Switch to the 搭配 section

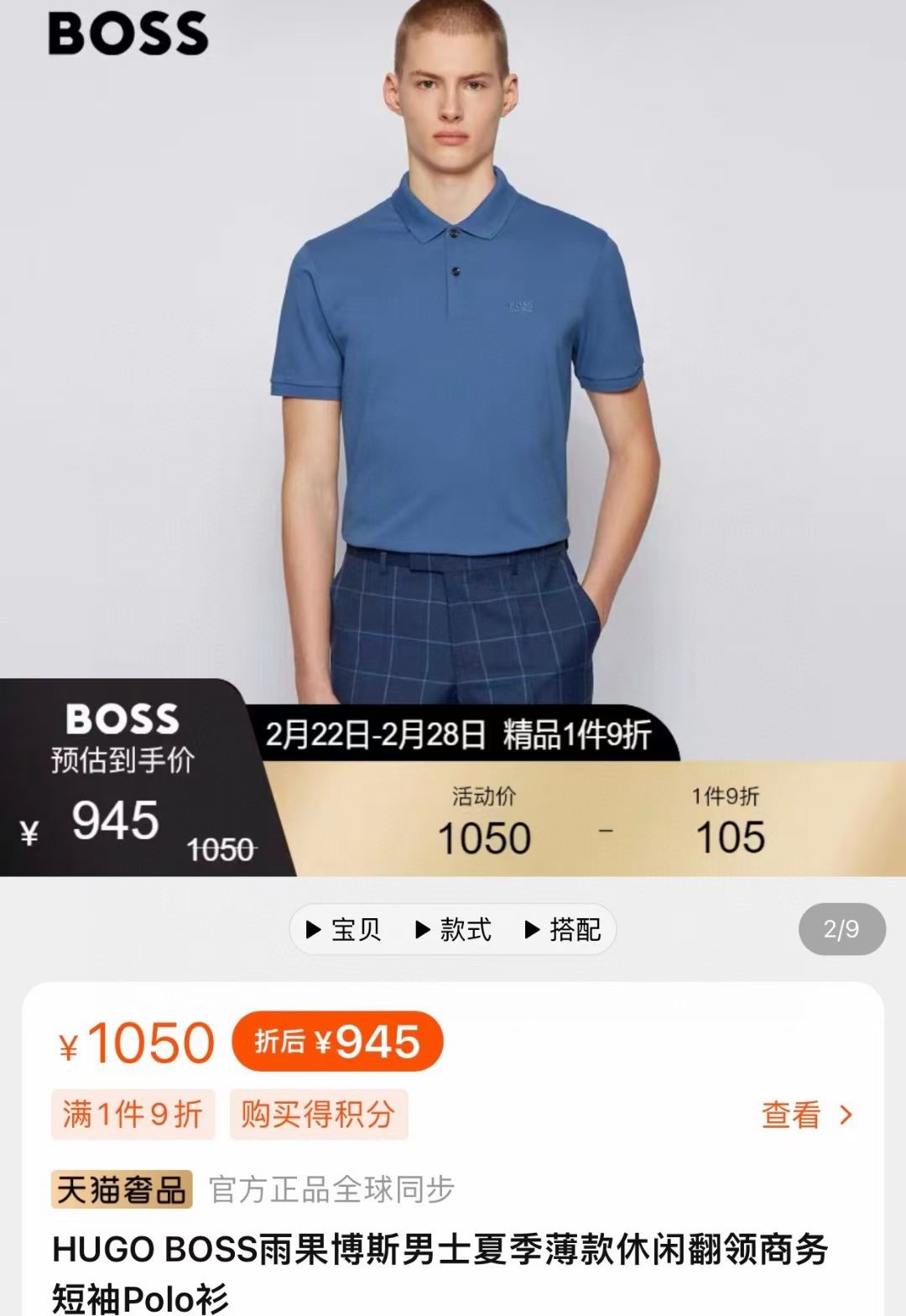click(563, 929)
